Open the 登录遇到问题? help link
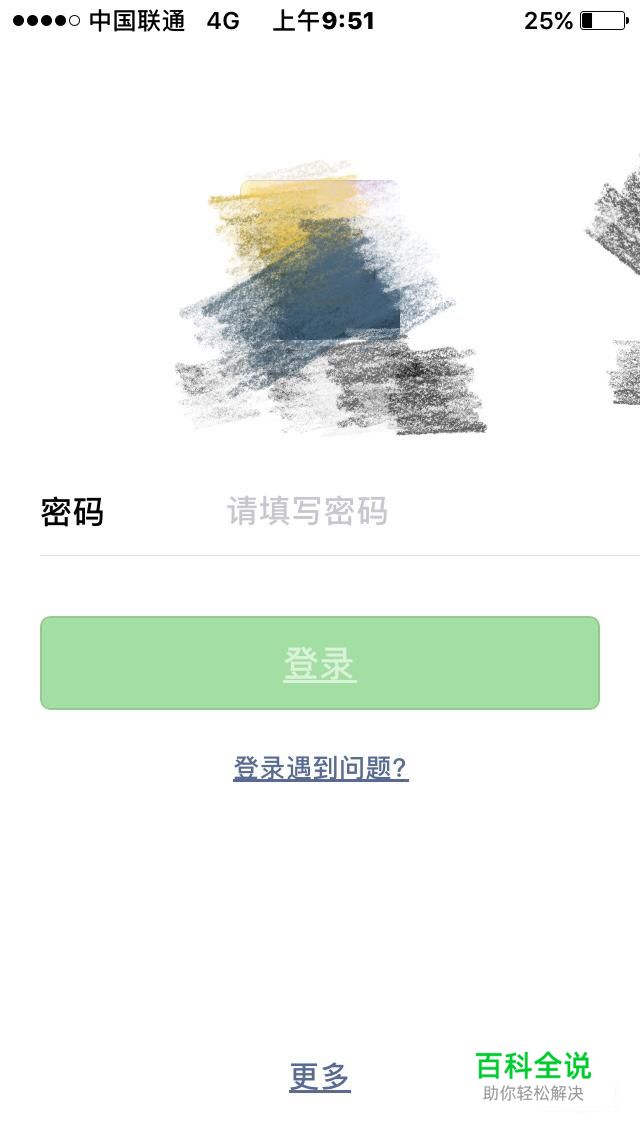Image resolution: width=640 pixels, height=1136 pixels. [x=320, y=768]
